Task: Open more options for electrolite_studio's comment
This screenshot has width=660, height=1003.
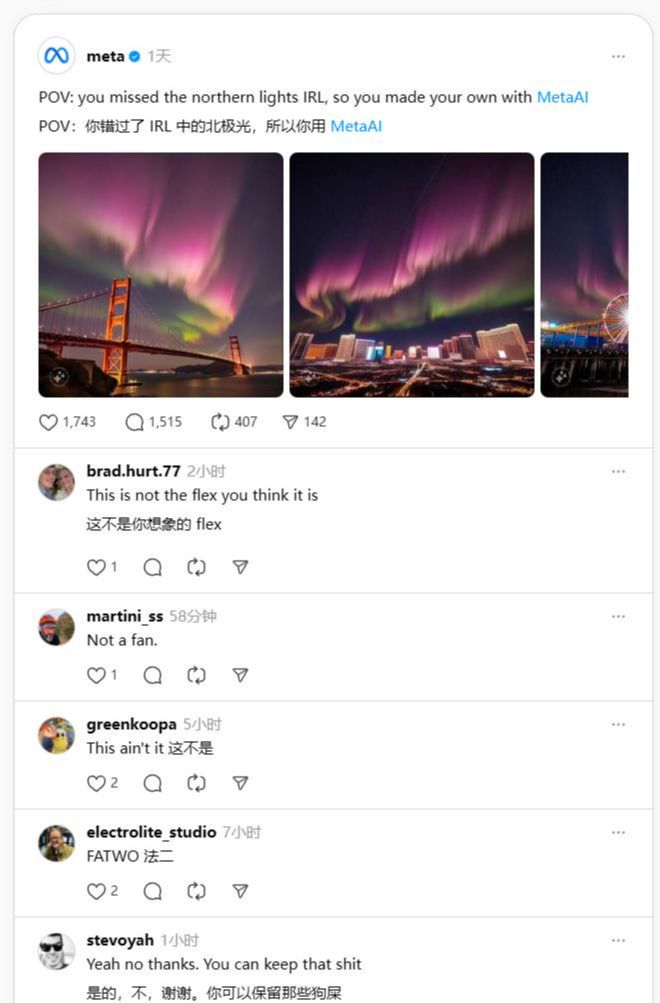Action: click(x=618, y=832)
